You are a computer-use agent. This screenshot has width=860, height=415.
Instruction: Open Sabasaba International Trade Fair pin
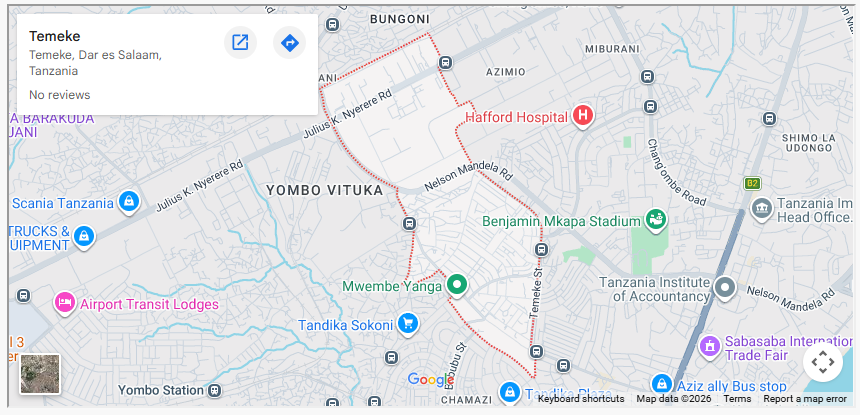[709, 346]
